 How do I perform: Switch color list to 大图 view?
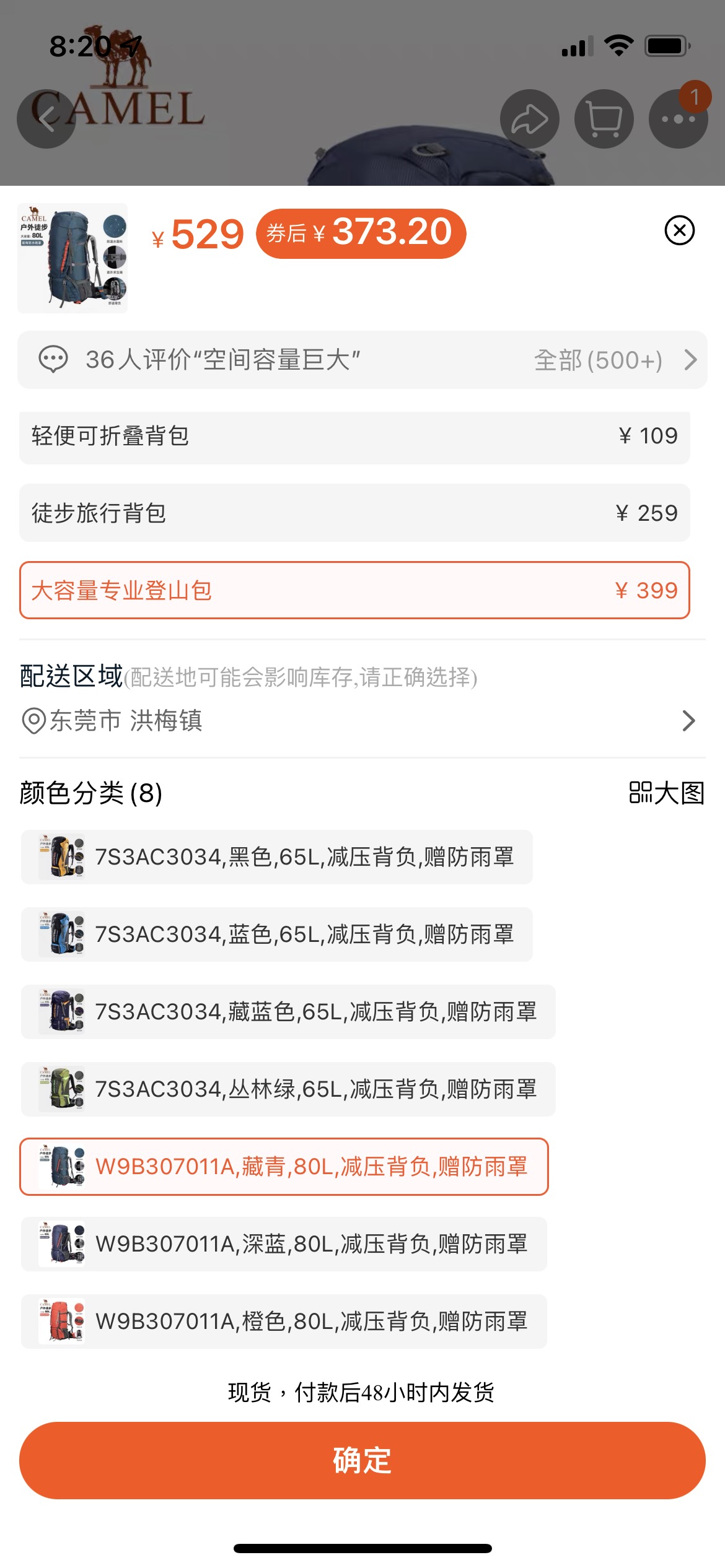click(667, 793)
